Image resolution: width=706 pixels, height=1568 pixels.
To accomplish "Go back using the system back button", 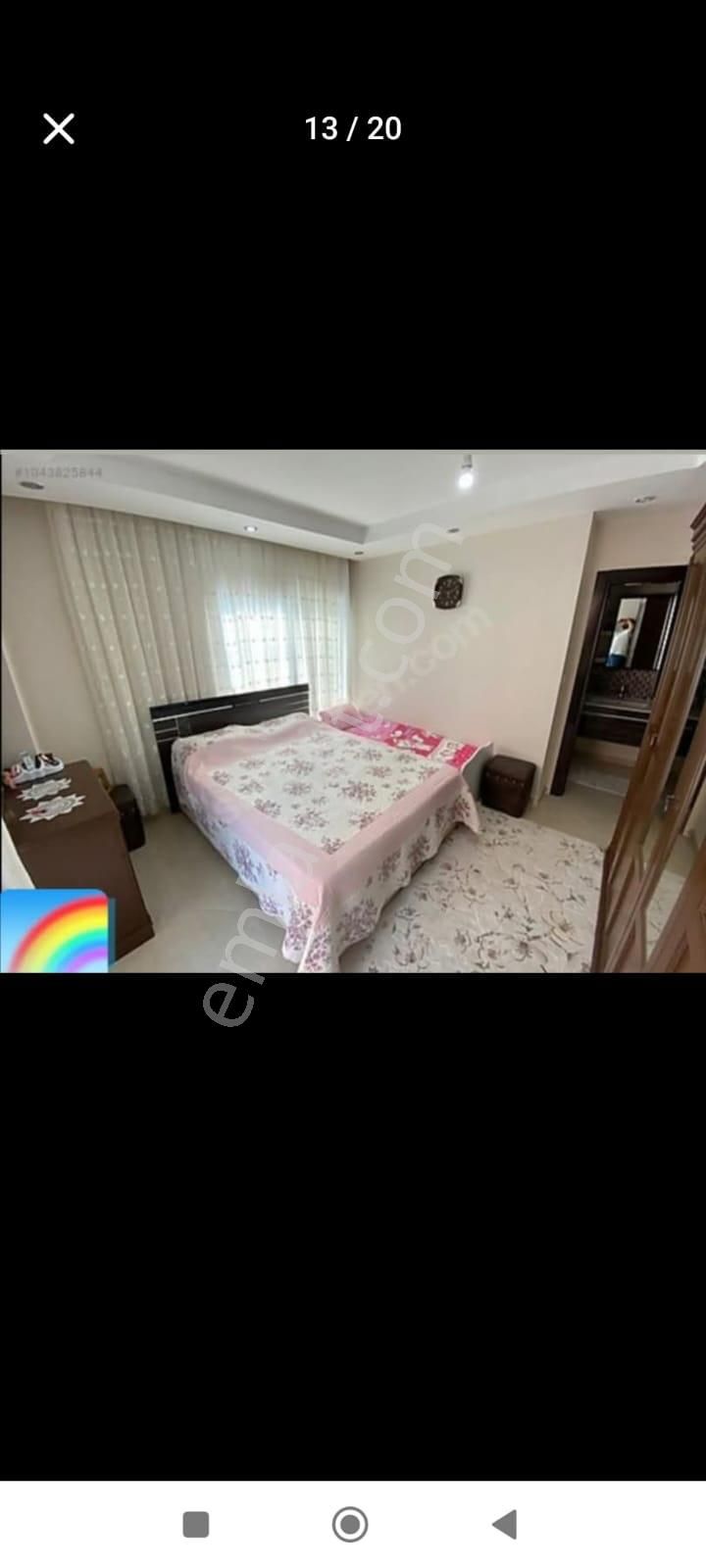I will pyautogui.click(x=505, y=1524).
